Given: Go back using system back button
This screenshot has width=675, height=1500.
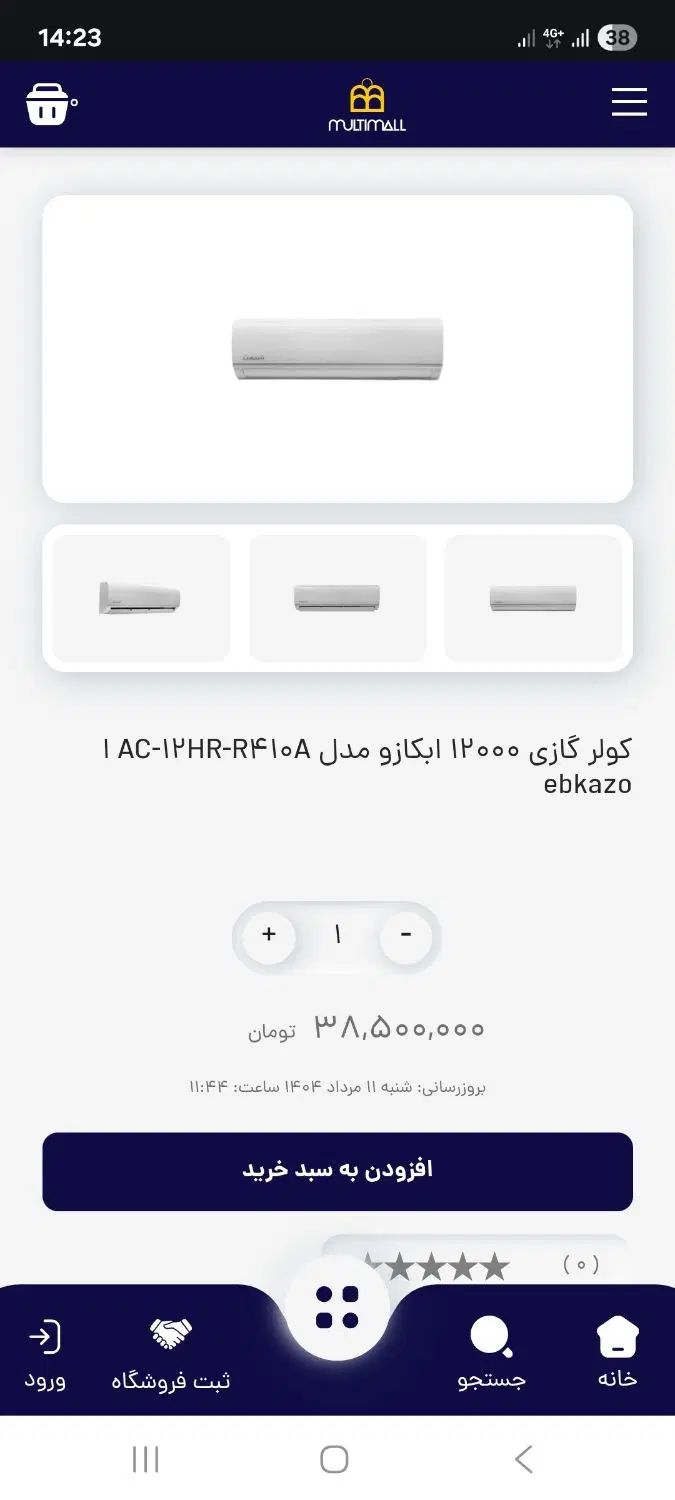Looking at the screenshot, I should point(523,1459).
